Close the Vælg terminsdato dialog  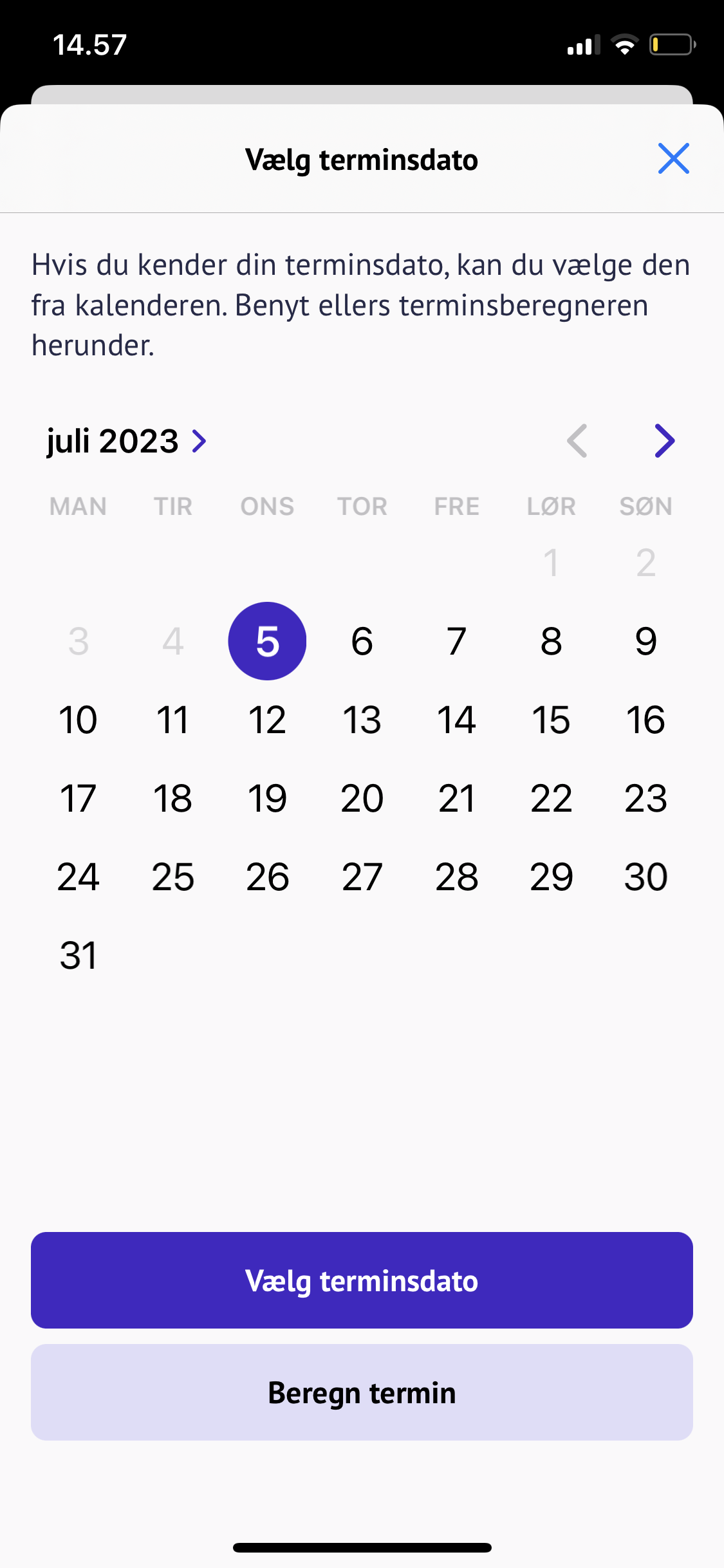tap(673, 158)
